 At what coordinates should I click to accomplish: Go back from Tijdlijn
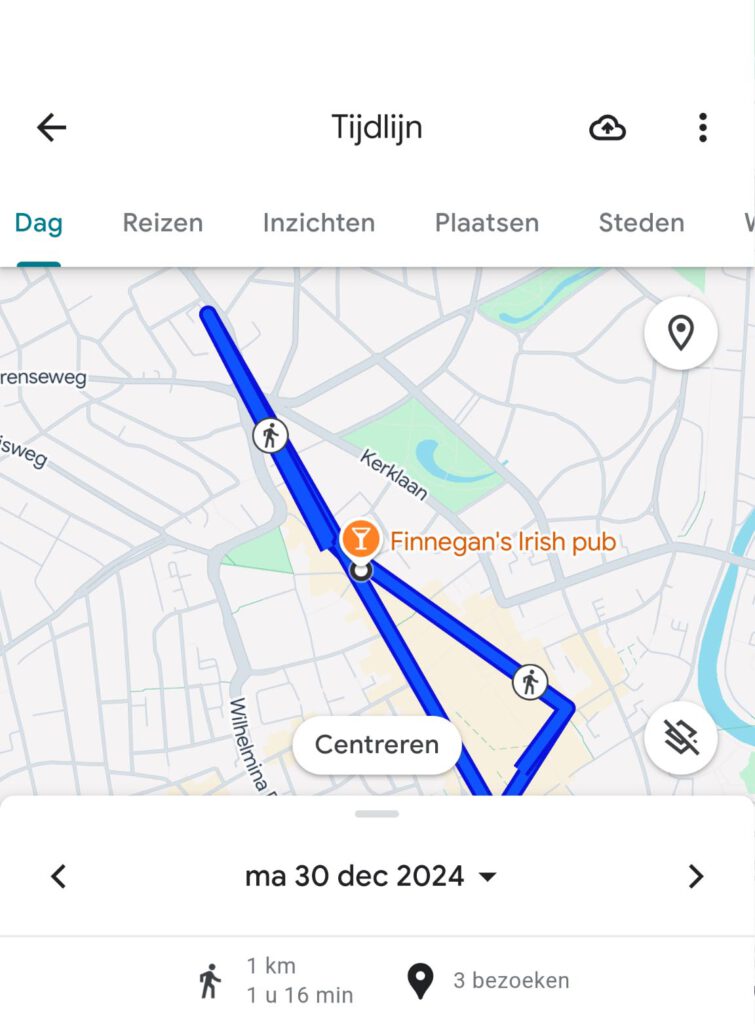pos(51,127)
